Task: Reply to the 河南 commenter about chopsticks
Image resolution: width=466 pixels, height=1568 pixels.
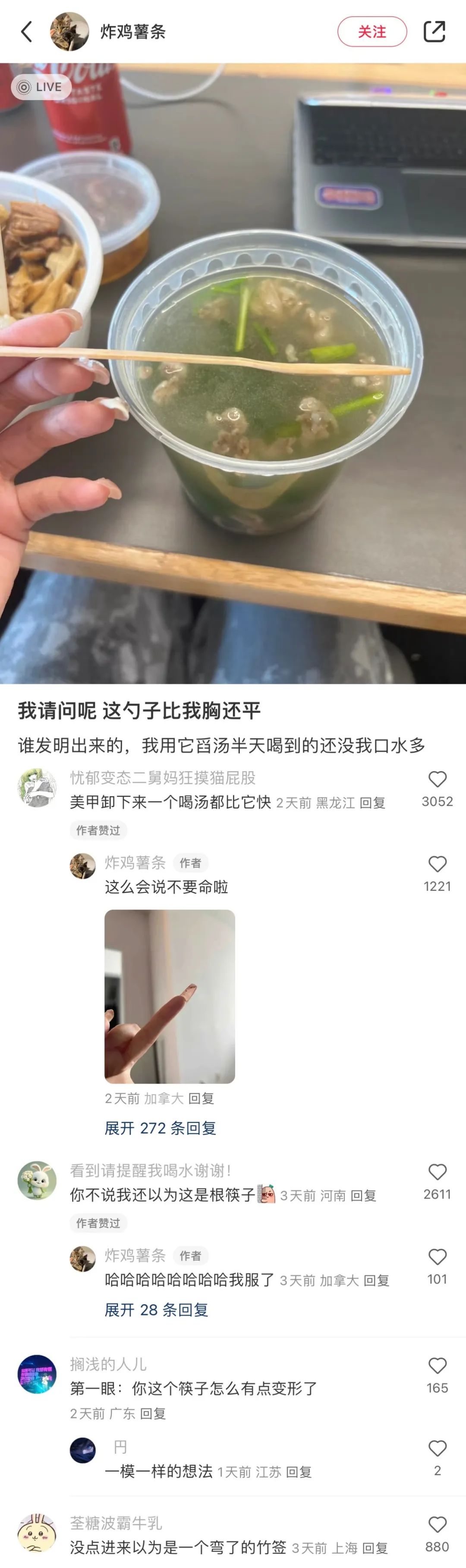Action: click(363, 1195)
